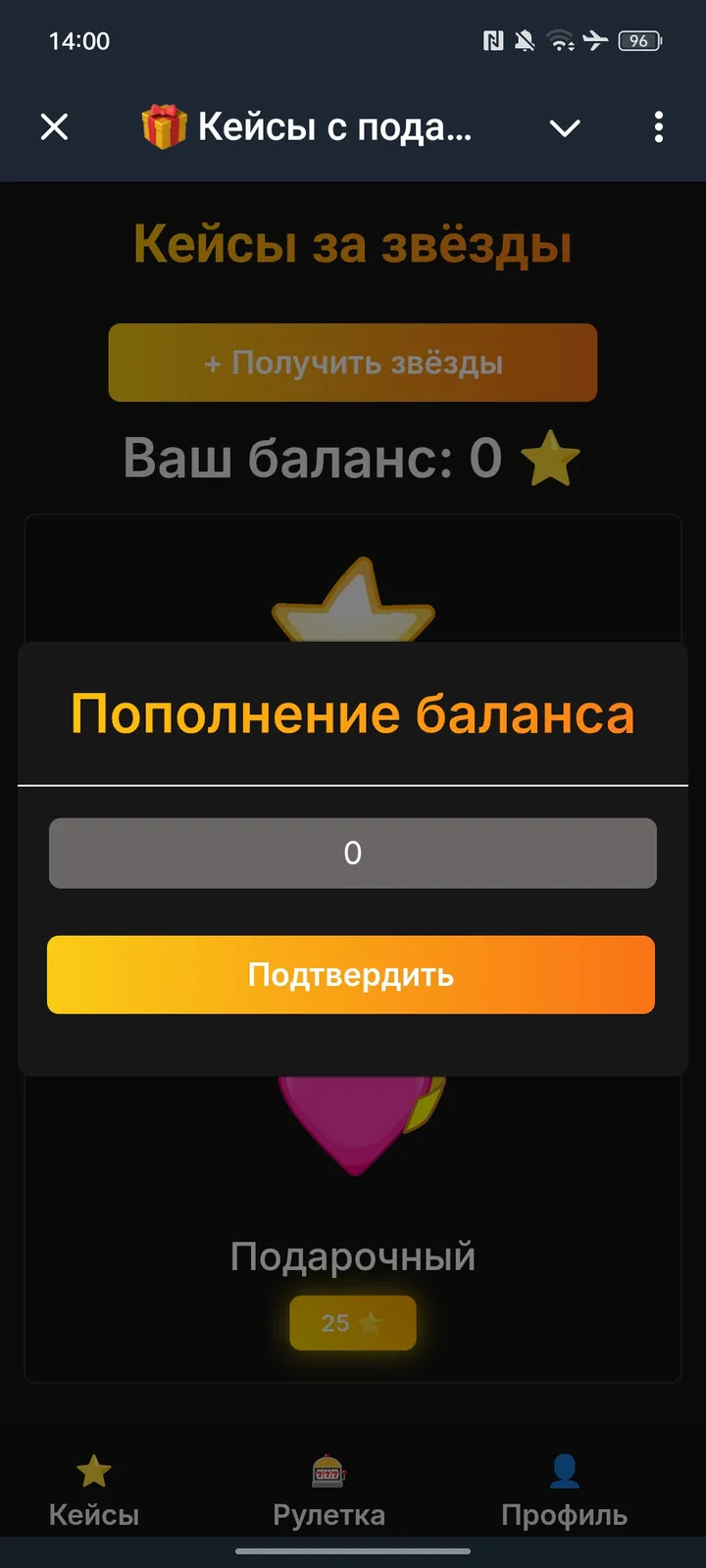The height and width of the screenshot is (1568, 706).
Task: Open the three-dot menu in the top bar
Action: [659, 127]
